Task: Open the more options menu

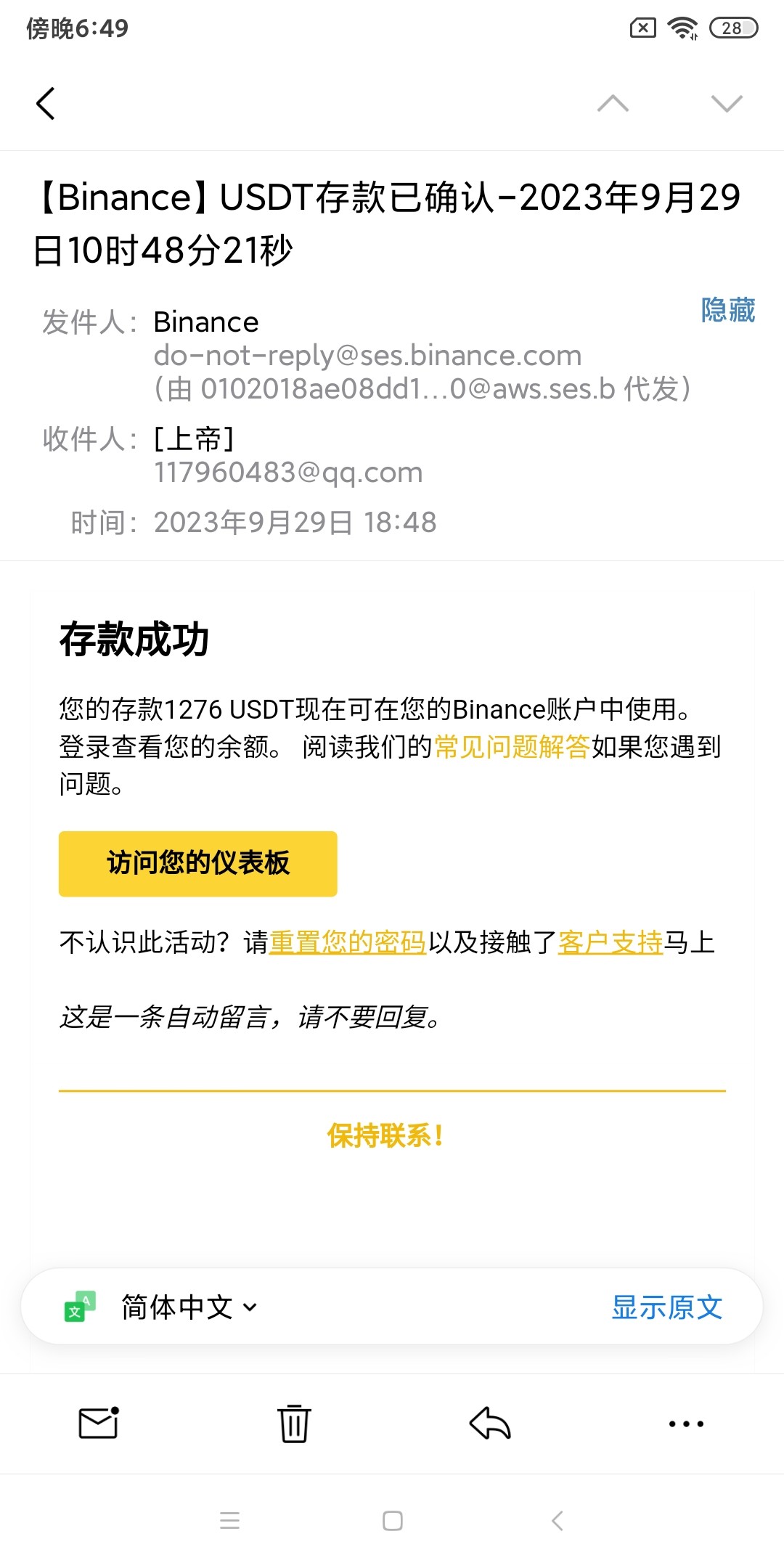Action: coord(686,1423)
